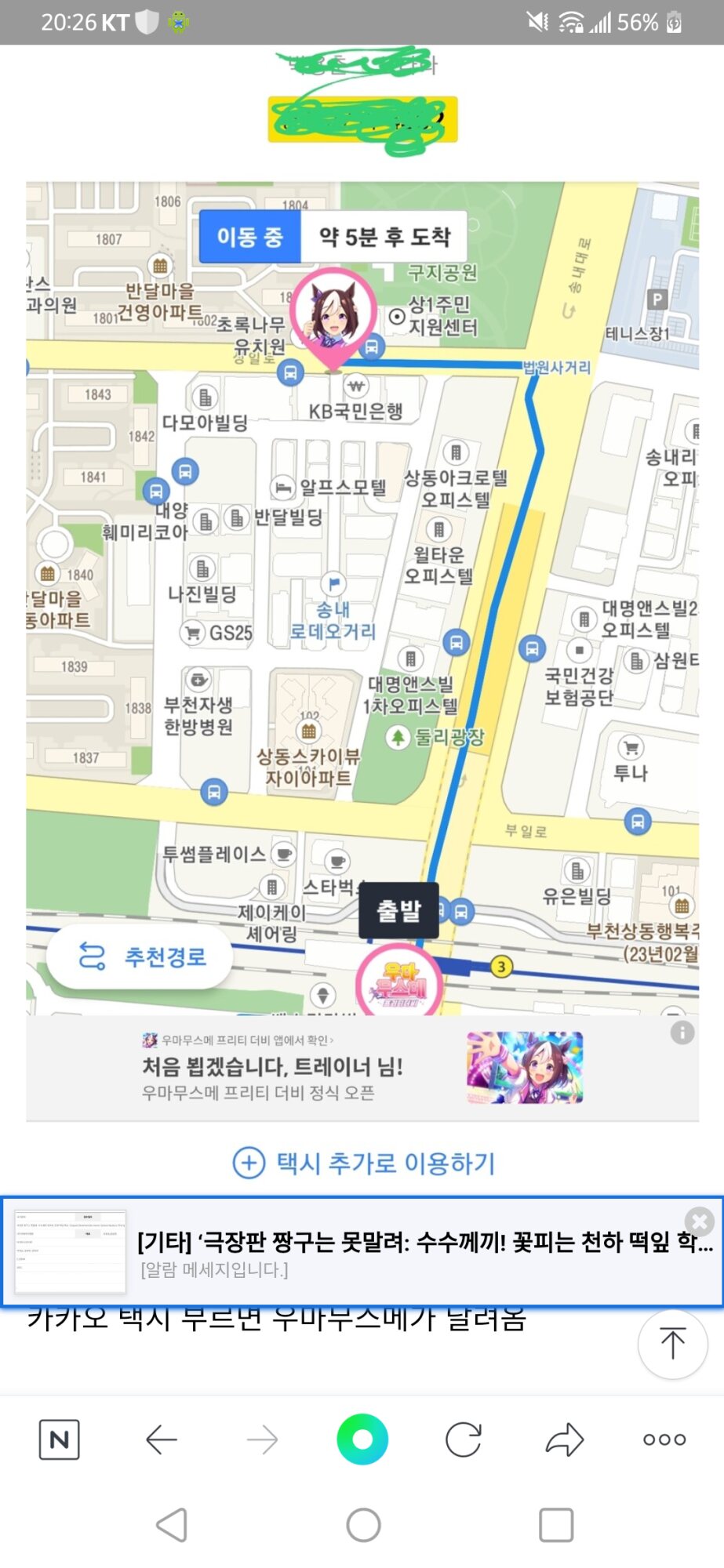This screenshot has width=724, height=1568.
Task: Open the taxi map picture in the post
Action: click(x=362, y=596)
